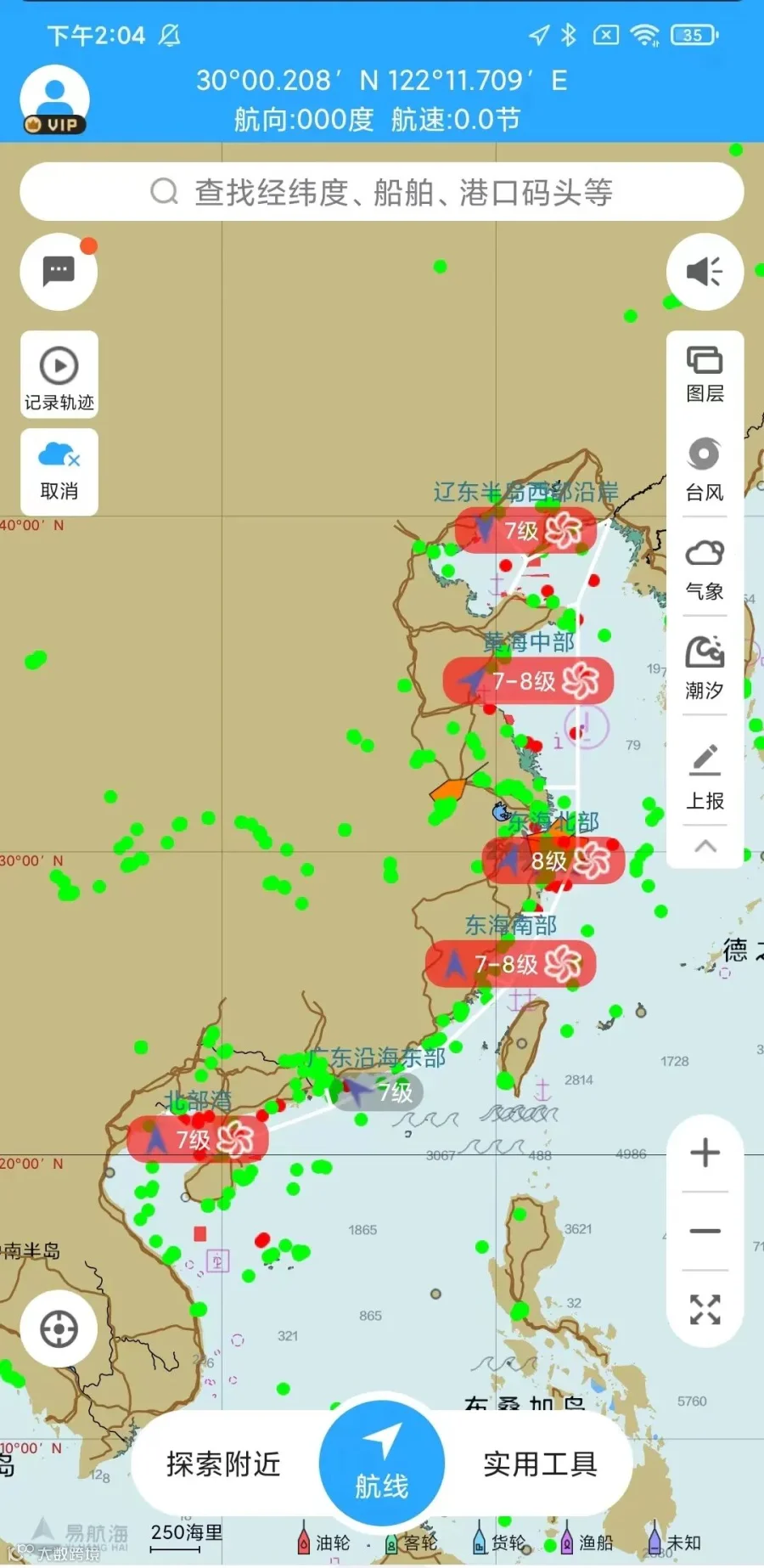Start 记录轨迹 track recording
This screenshot has width=764, height=1568.
click(59, 375)
